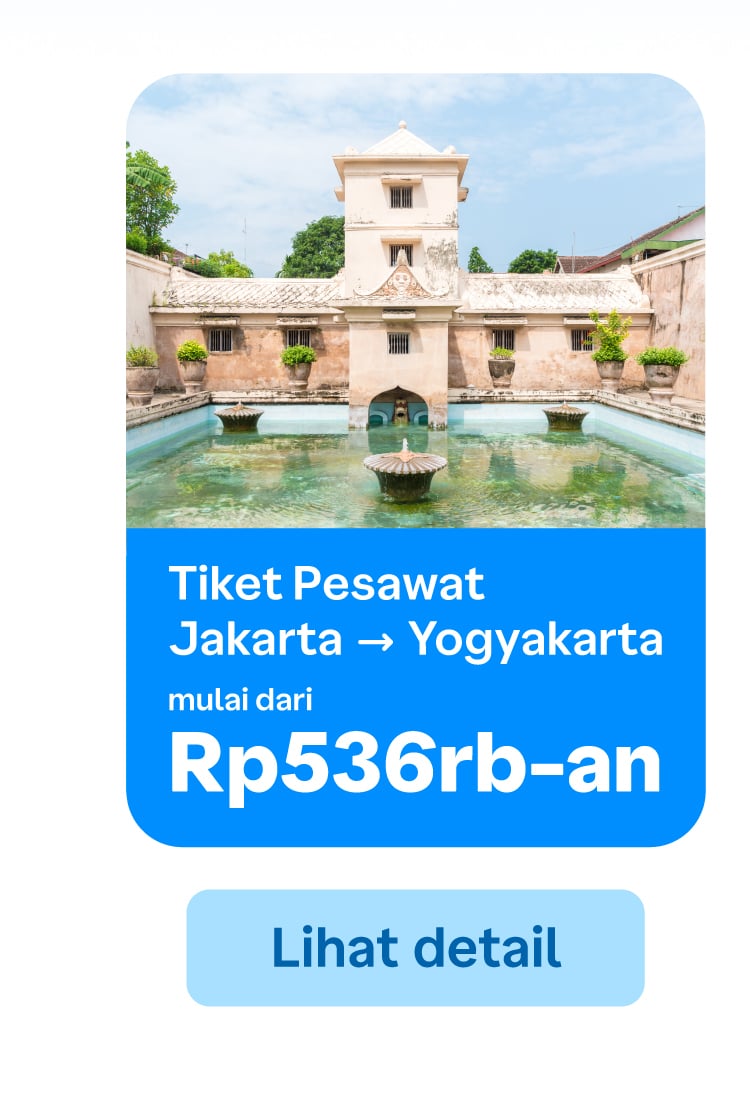Open the Jakarta to Yogyakarta flight promo card

[415, 460]
